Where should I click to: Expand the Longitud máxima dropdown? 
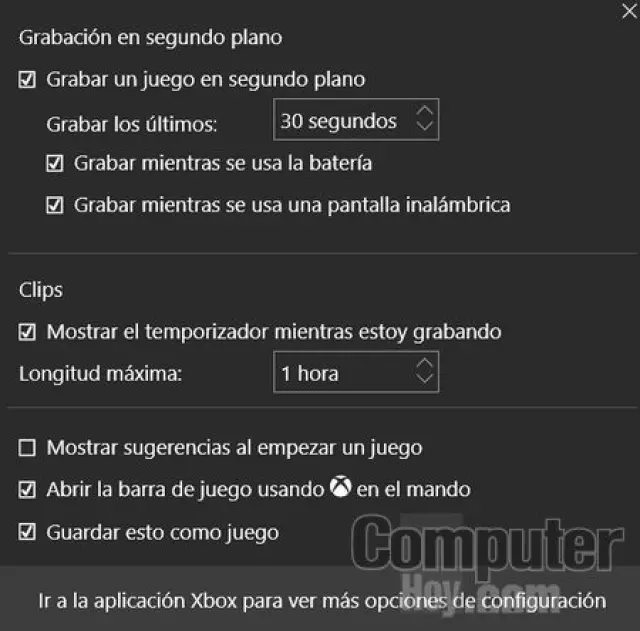356,373
